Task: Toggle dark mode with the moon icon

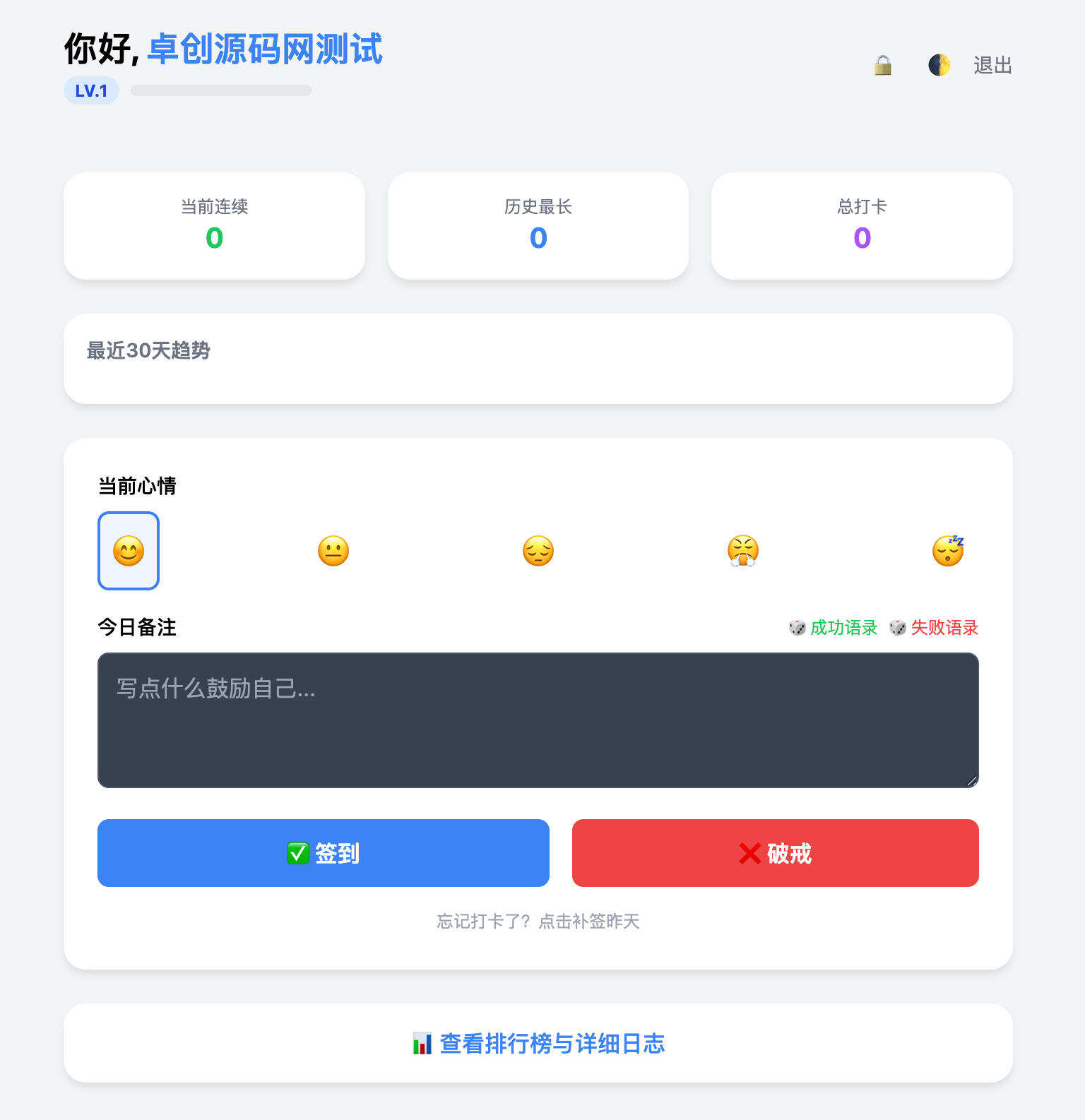Action: coord(939,64)
